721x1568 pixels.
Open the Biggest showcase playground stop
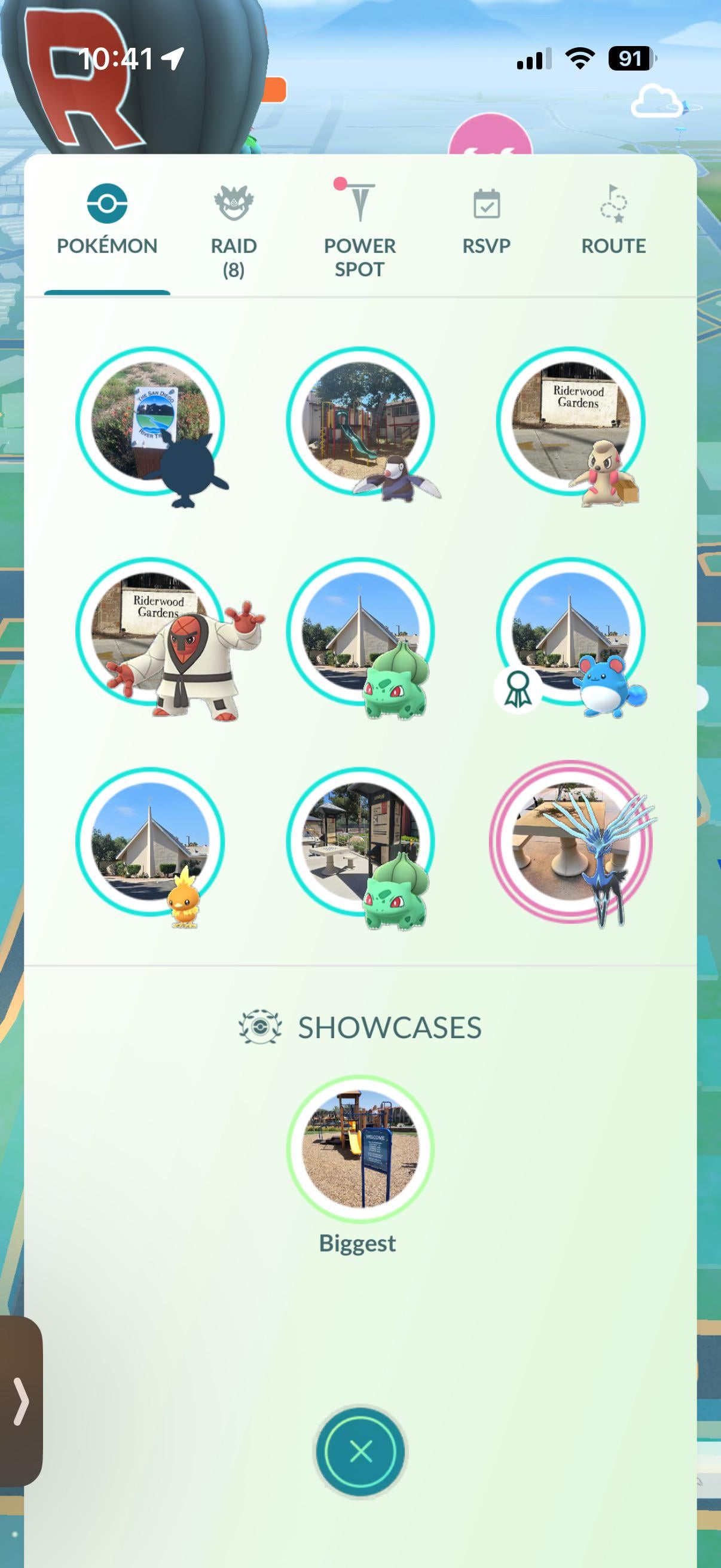click(360, 1148)
